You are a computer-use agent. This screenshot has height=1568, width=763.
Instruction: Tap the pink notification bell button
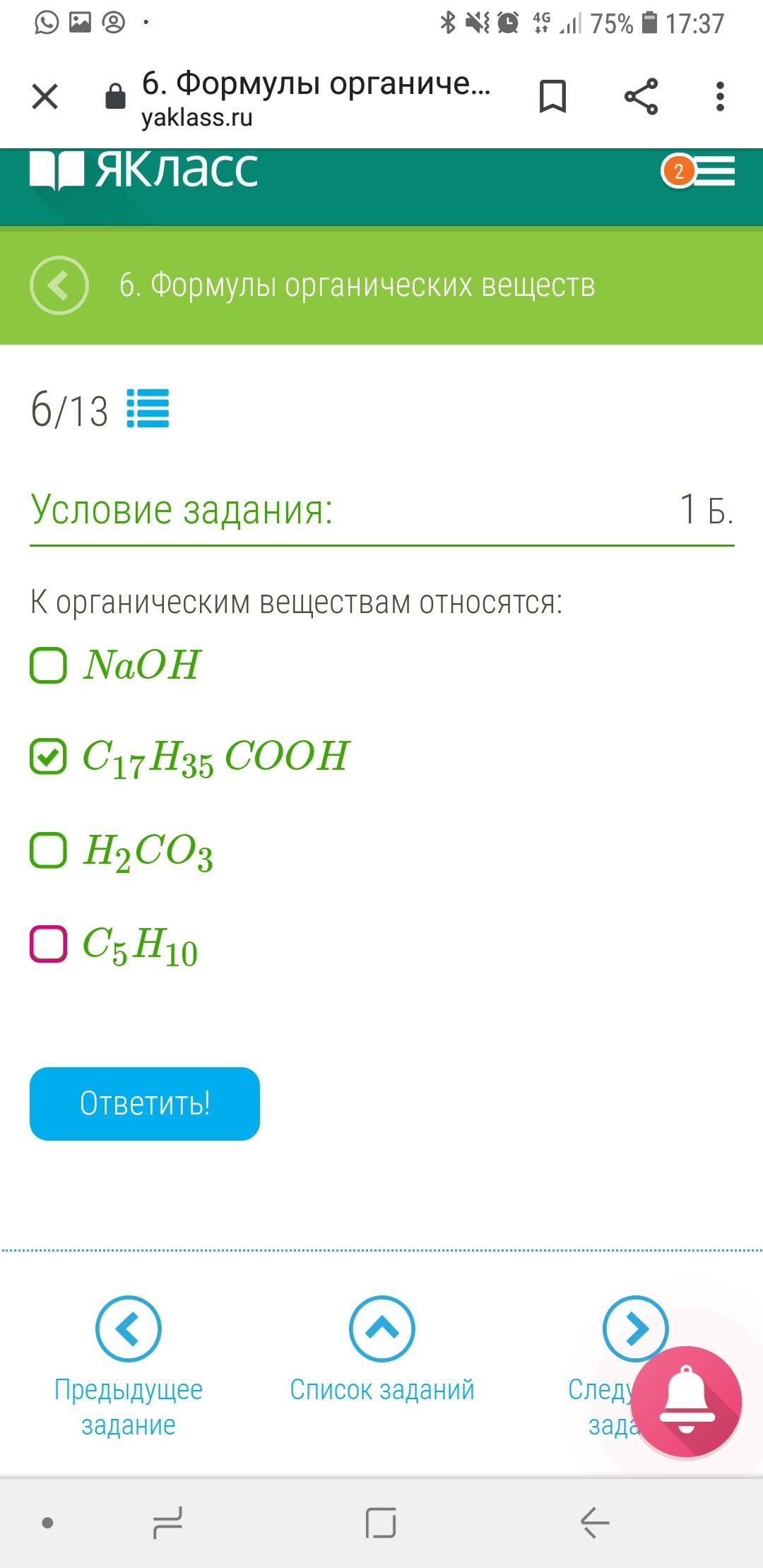(x=686, y=1403)
